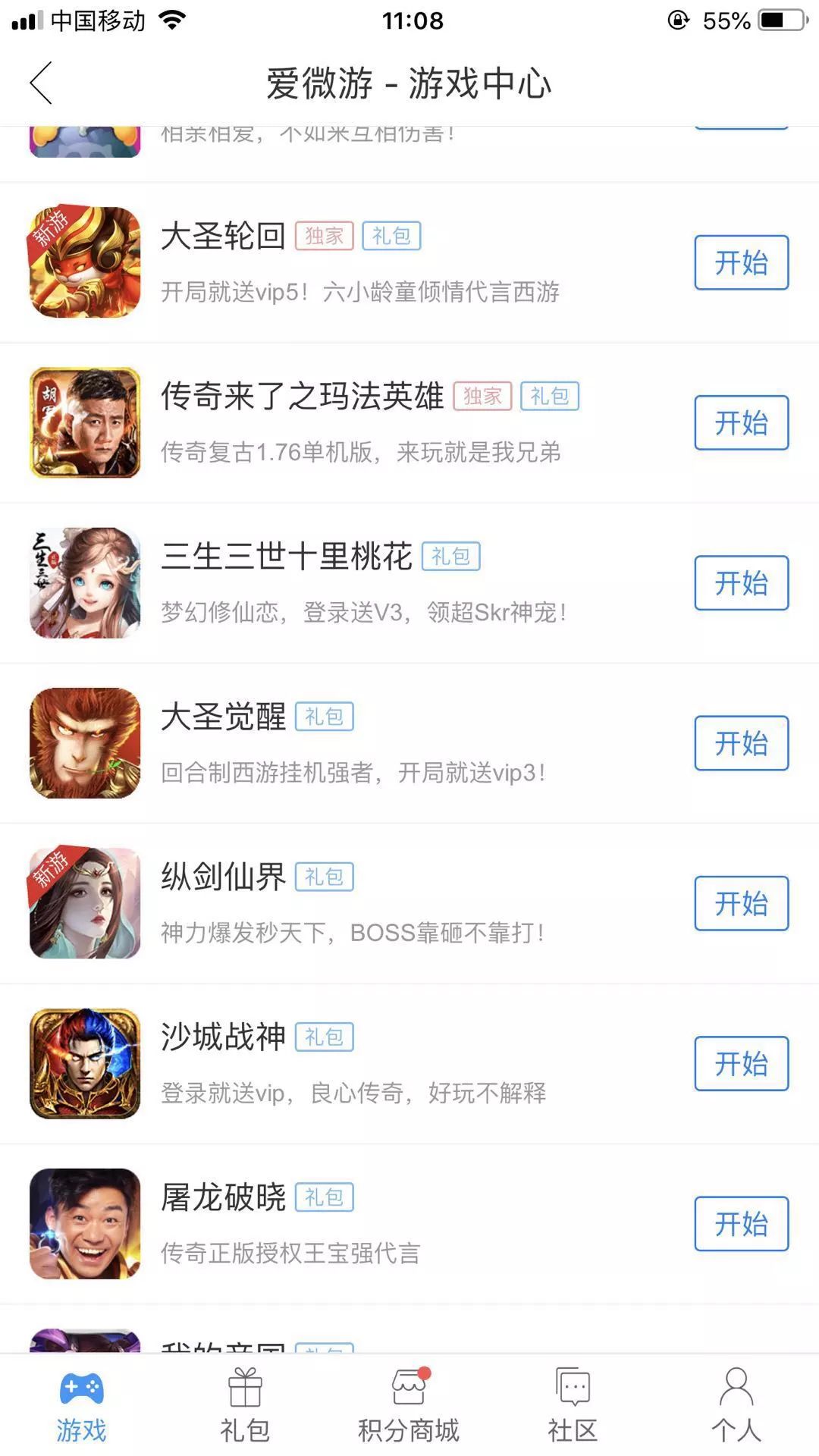The height and width of the screenshot is (1456, 819).
Task: Start the 传奇来了之玛法英雄 game
Action: point(741,423)
